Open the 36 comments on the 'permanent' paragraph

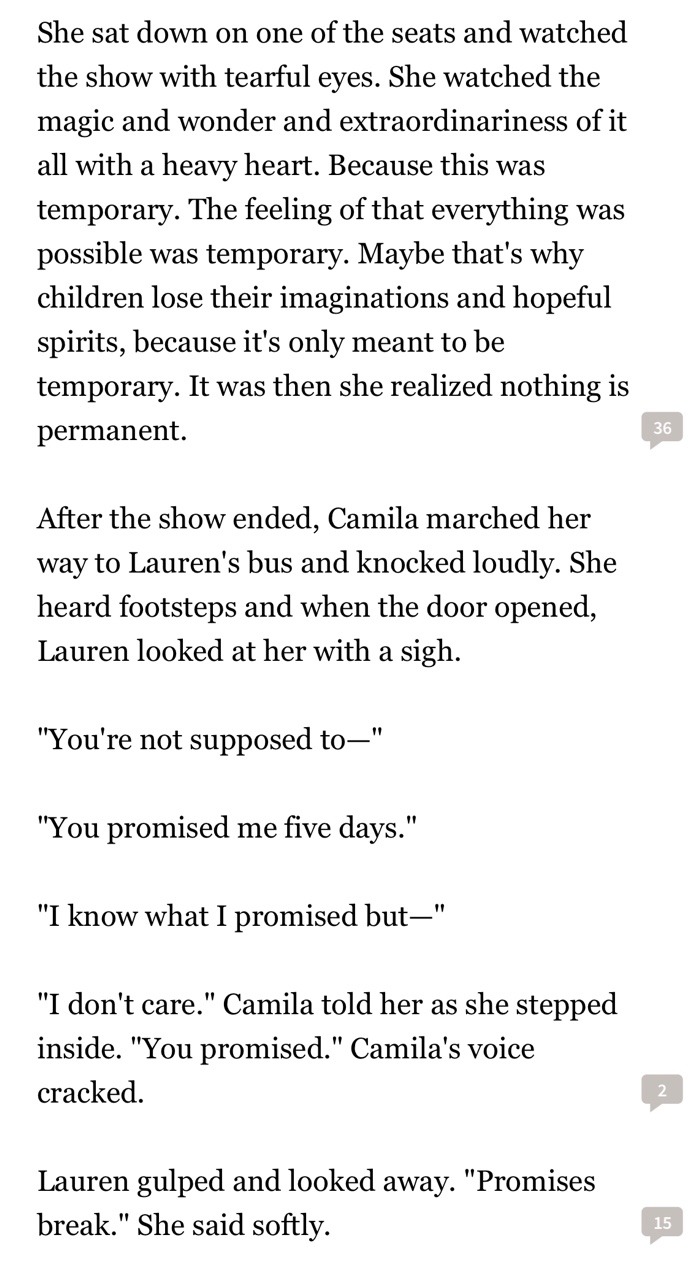point(661,429)
